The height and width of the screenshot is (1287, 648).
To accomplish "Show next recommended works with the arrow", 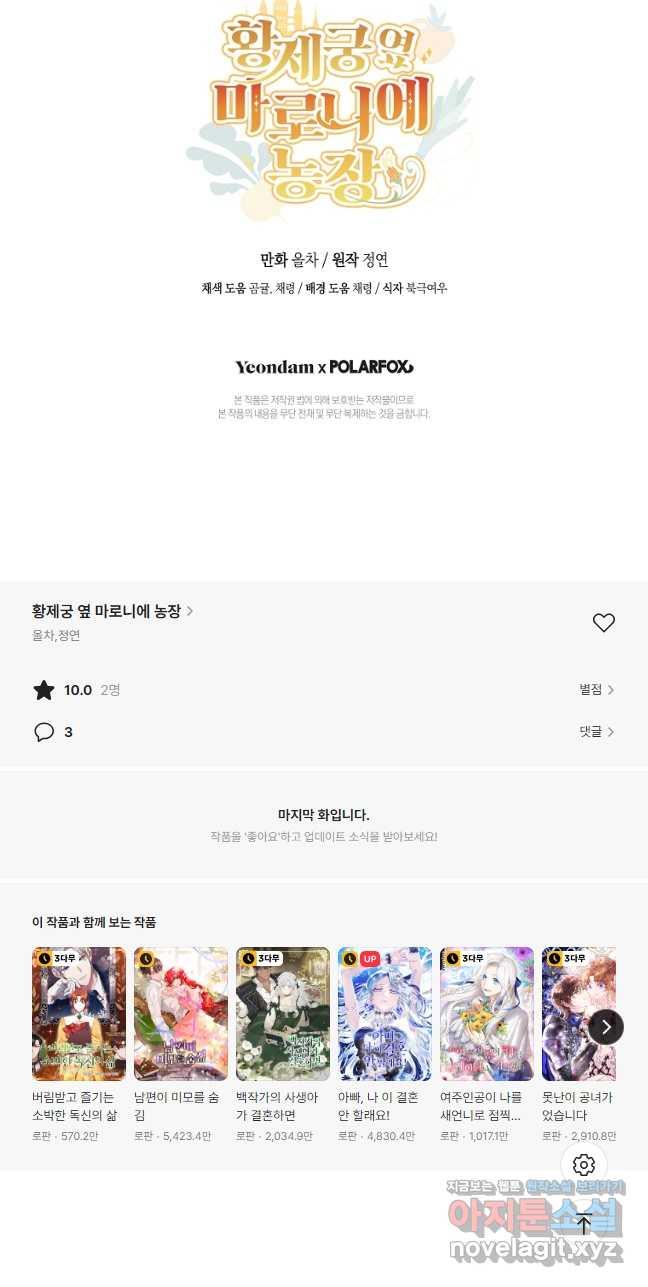I will point(606,1027).
